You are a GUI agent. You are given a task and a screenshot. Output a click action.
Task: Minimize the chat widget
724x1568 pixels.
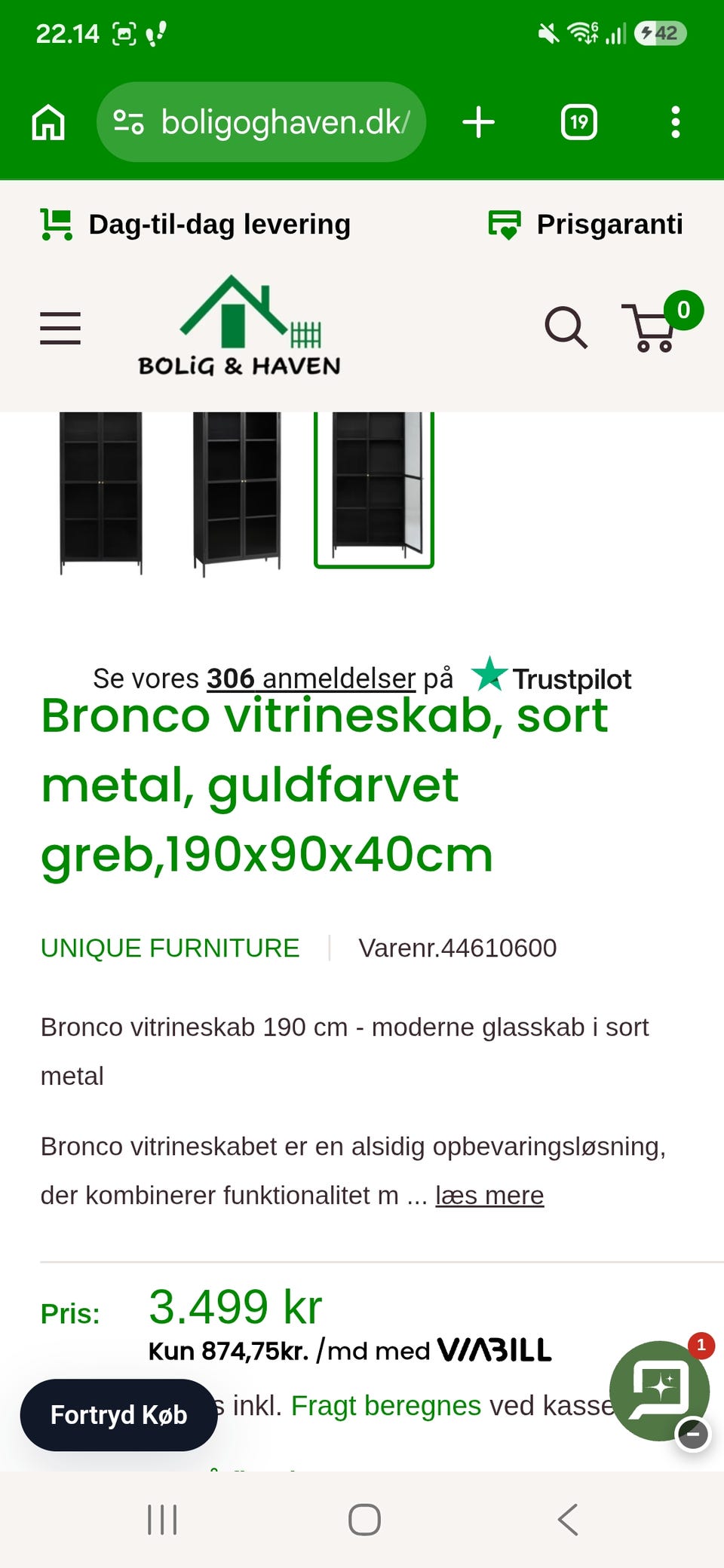click(x=693, y=1434)
